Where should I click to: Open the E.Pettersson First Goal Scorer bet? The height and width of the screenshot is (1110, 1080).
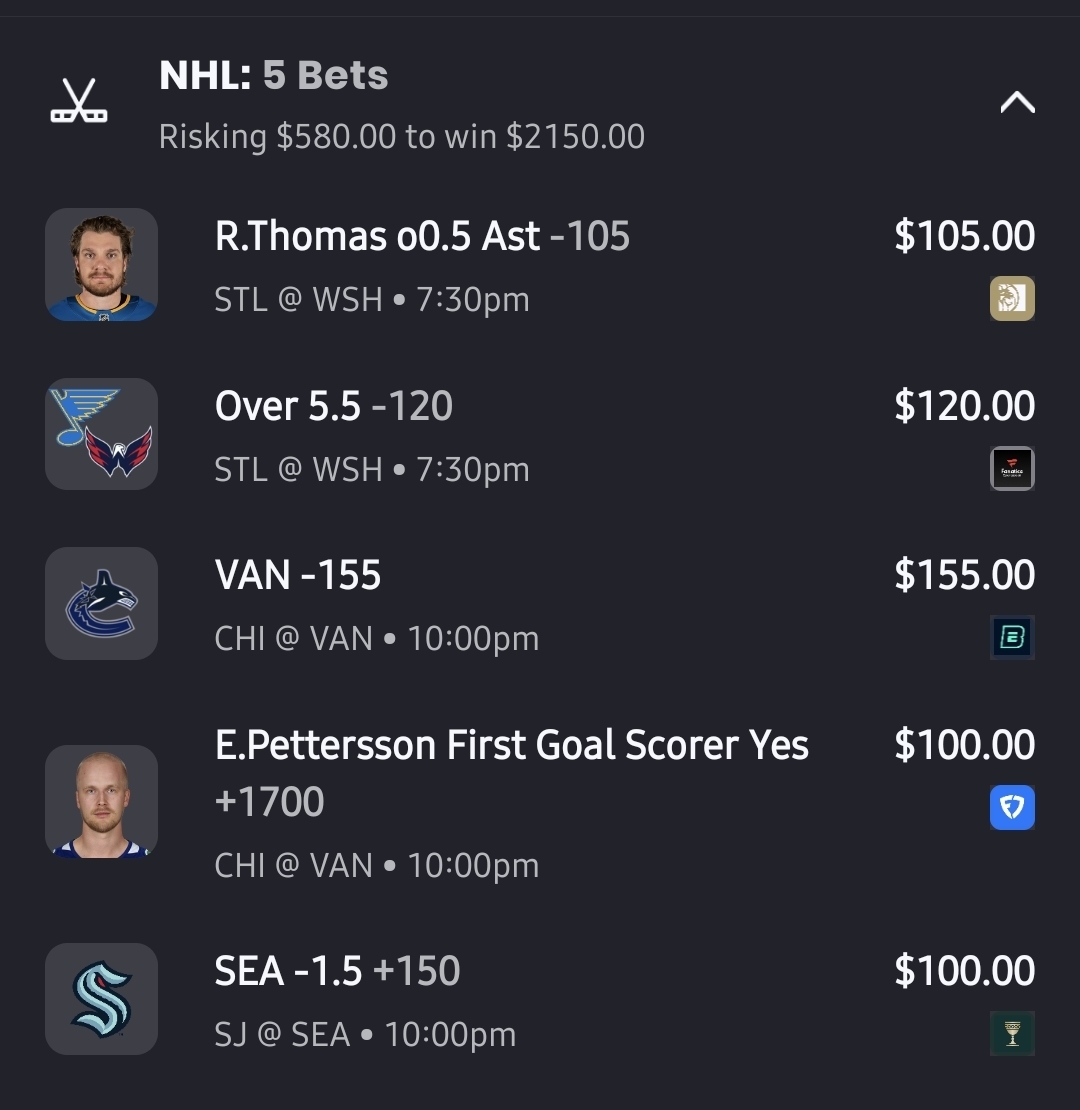(511, 746)
